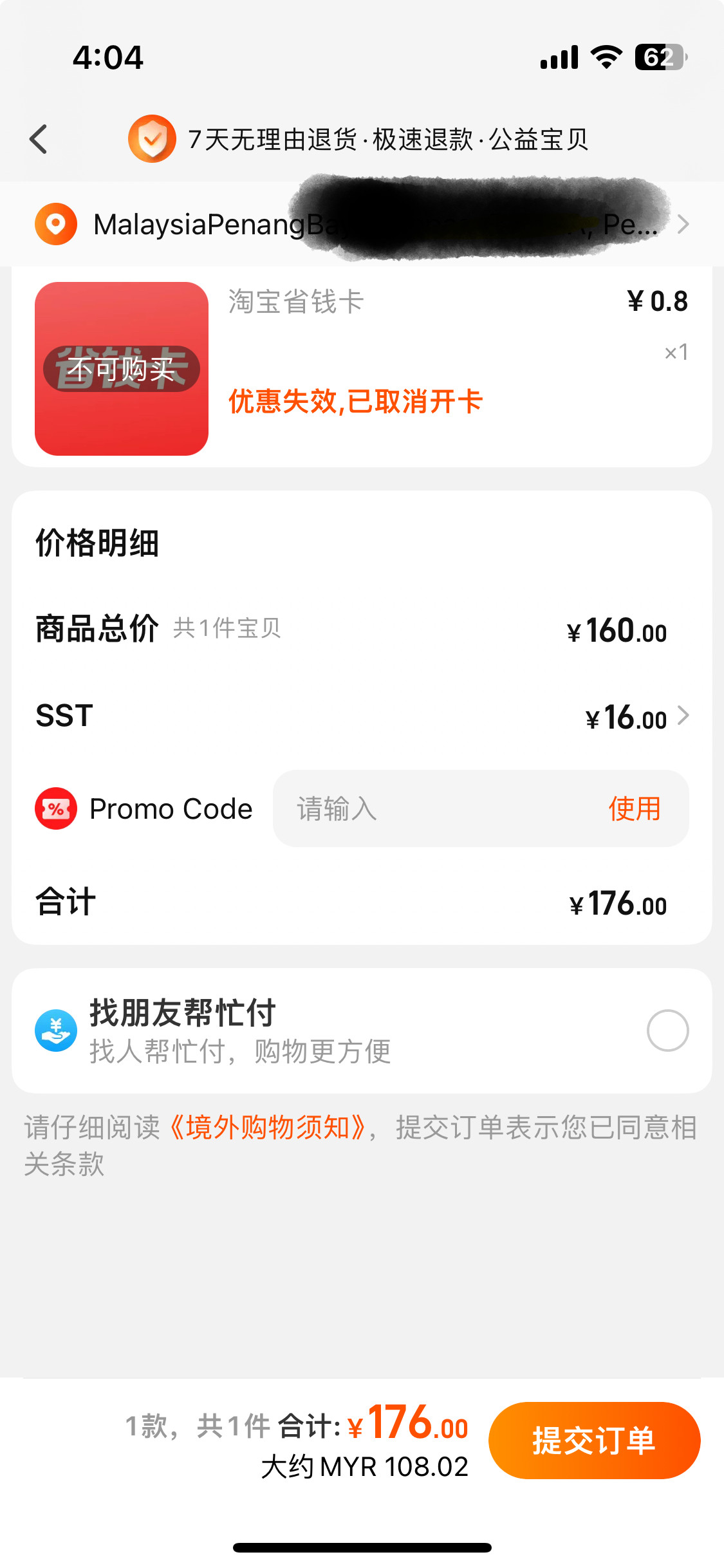Viewport: 724px width, 1568px height.
Task: Apply promo code with 使用
Action: 635,808
